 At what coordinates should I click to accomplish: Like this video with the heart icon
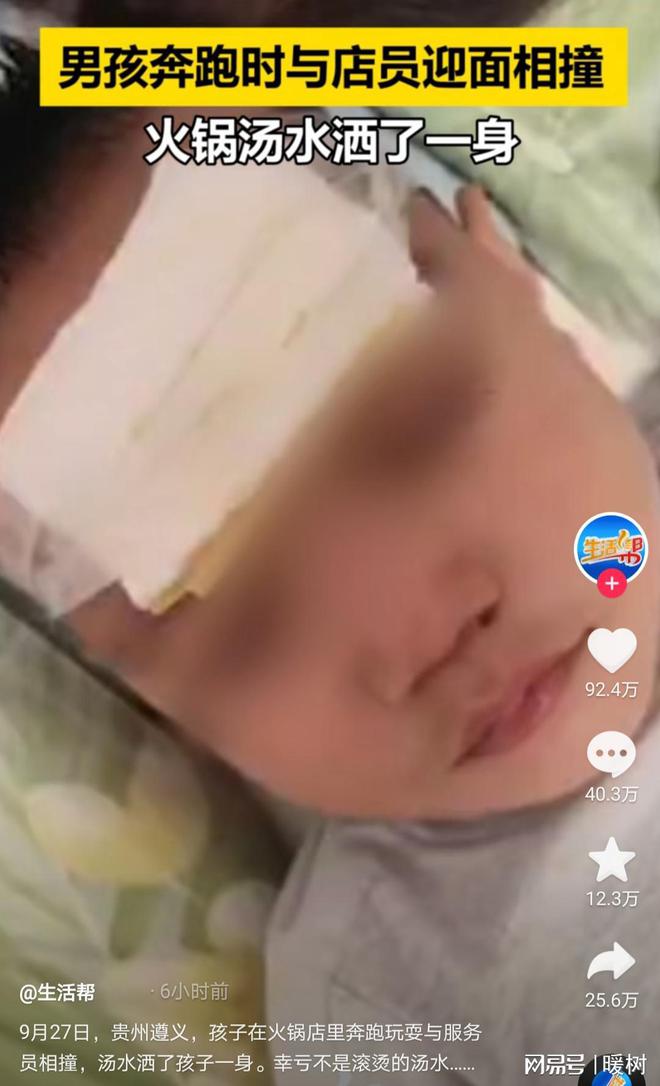coord(611,651)
